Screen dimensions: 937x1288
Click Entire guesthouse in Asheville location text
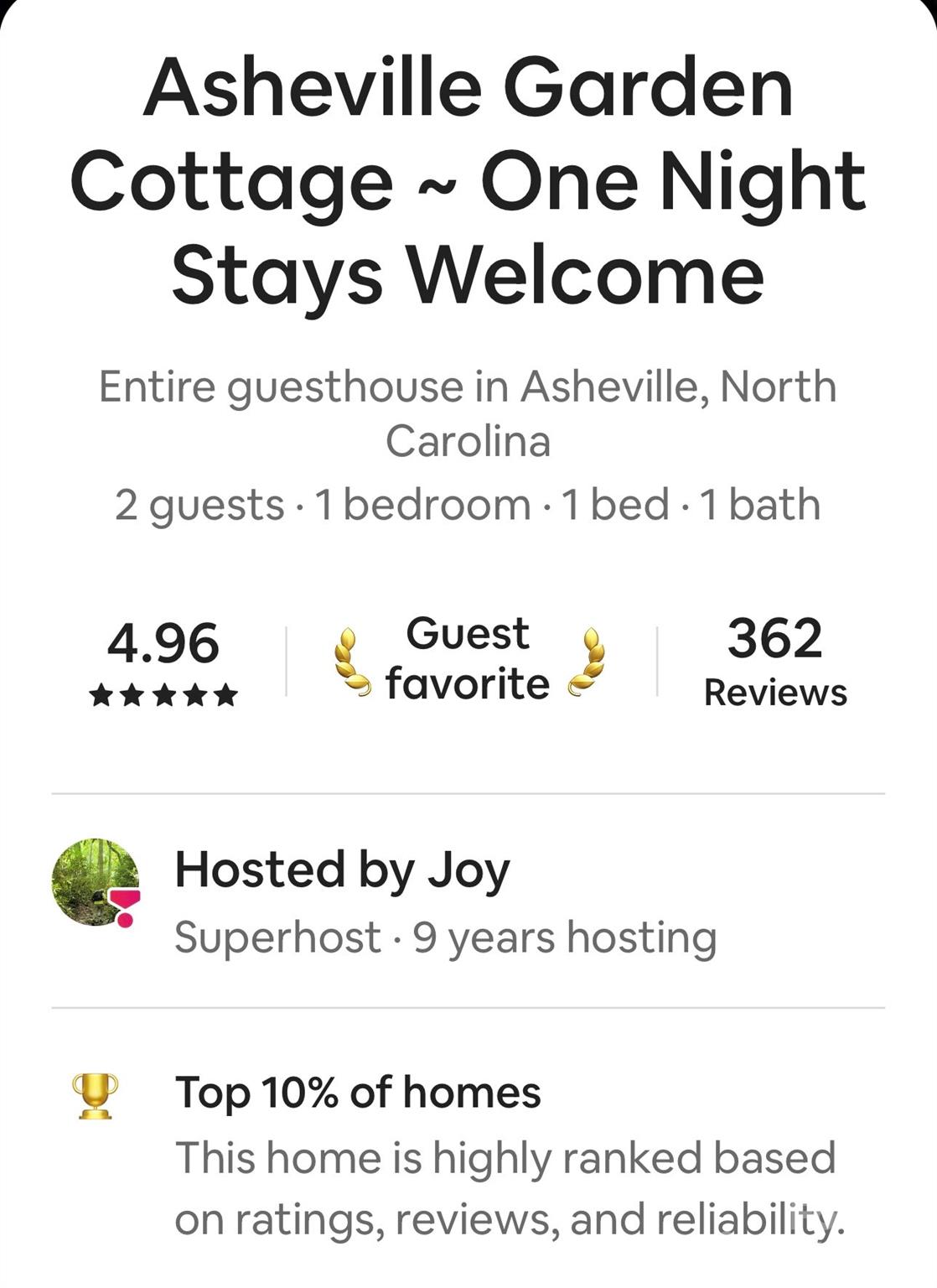pyautogui.click(x=468, y=411)
